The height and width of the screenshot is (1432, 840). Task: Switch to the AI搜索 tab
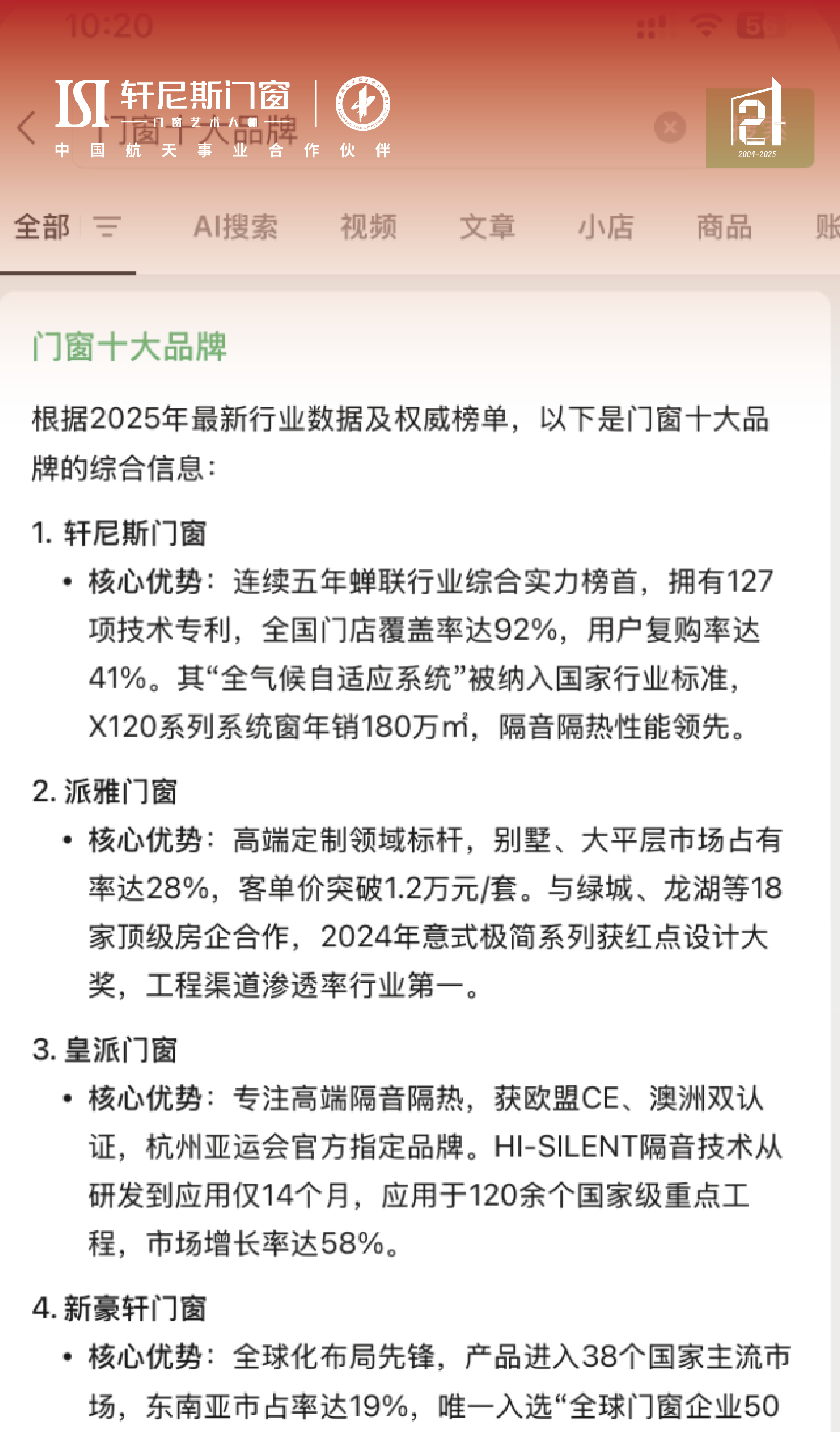236,227
